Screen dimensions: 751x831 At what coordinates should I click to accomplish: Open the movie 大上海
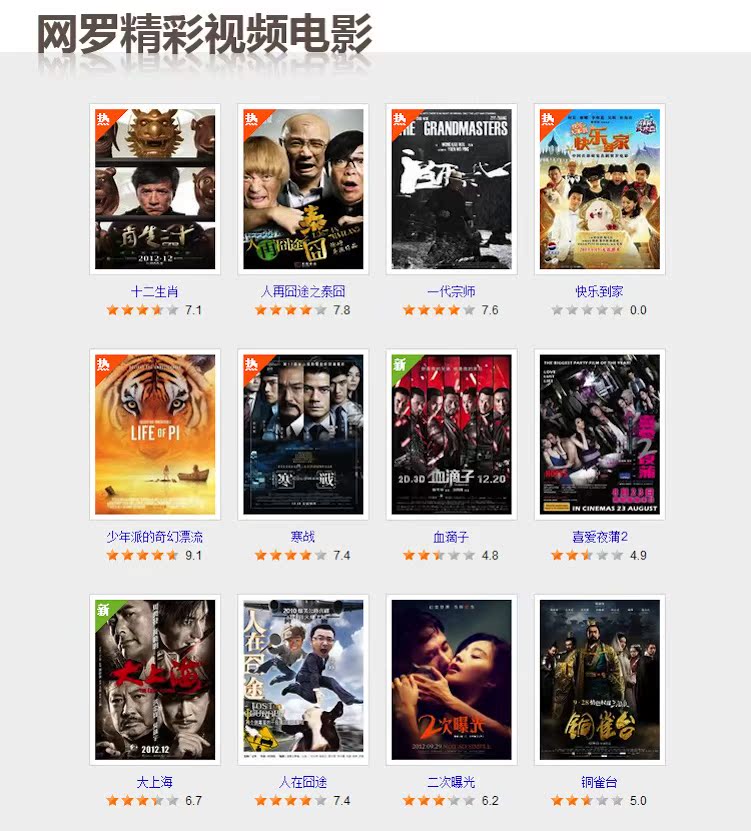coord(155,679)
